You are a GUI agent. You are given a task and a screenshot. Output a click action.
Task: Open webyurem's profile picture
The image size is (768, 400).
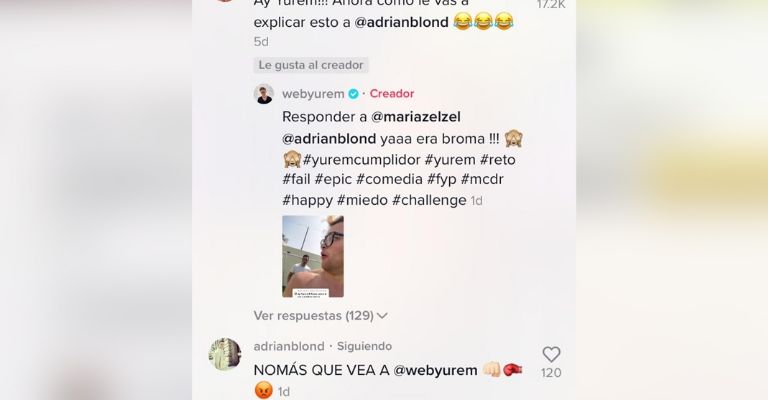click(x=264, y=94)
